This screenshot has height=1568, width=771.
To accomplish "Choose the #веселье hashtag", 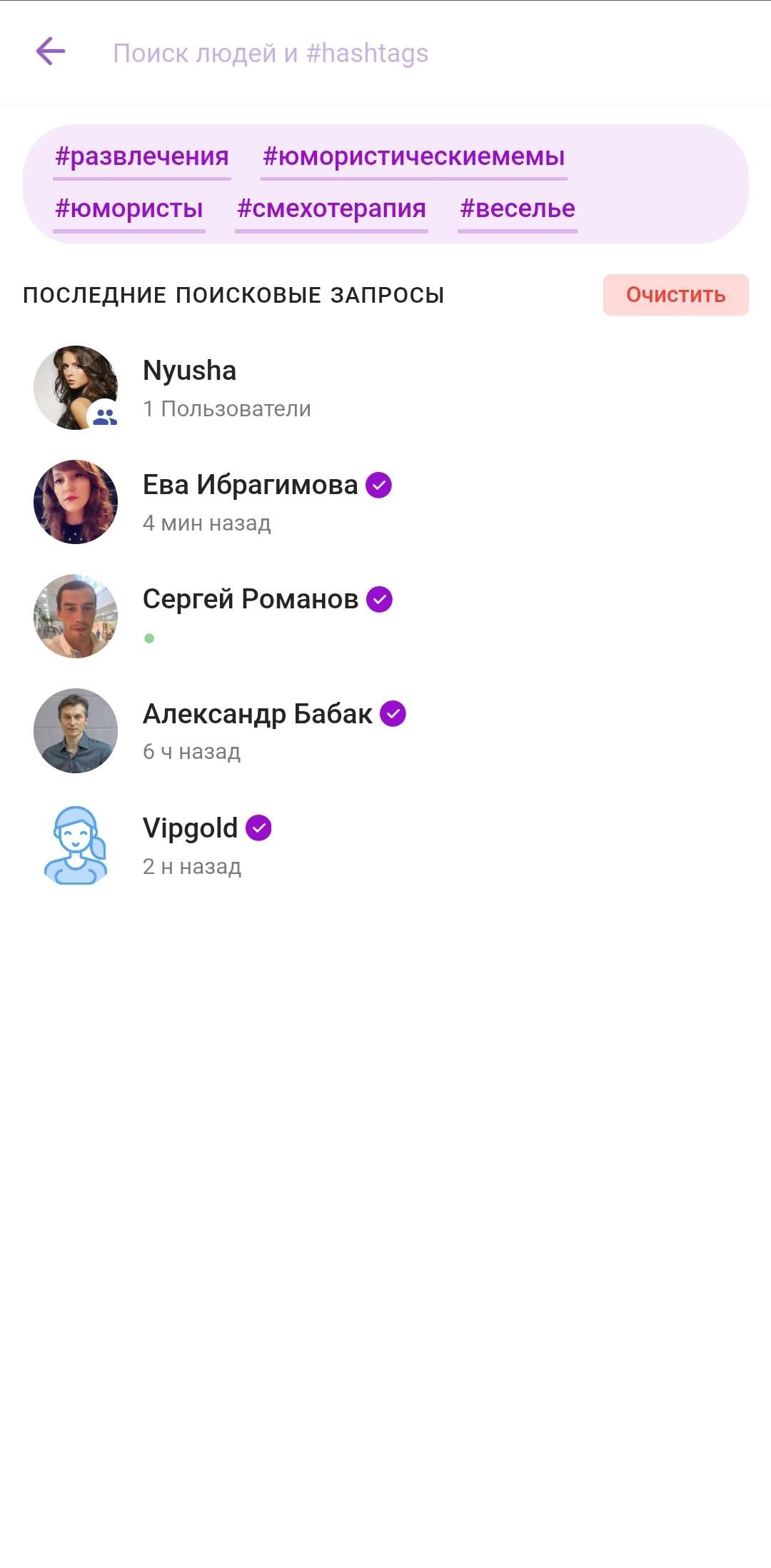I will tap(518, 209).
